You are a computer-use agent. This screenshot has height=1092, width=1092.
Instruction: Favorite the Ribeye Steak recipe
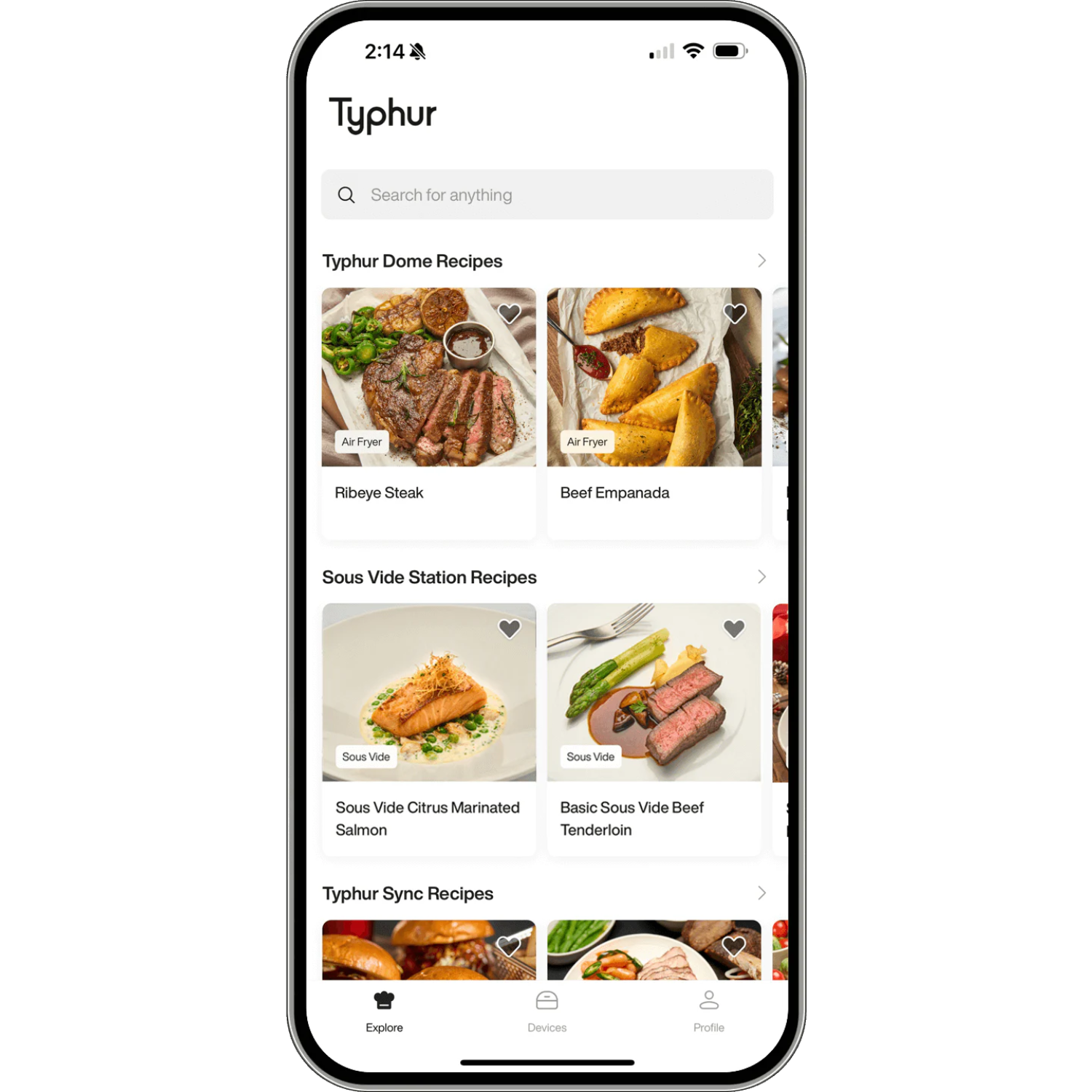[509, 314]
